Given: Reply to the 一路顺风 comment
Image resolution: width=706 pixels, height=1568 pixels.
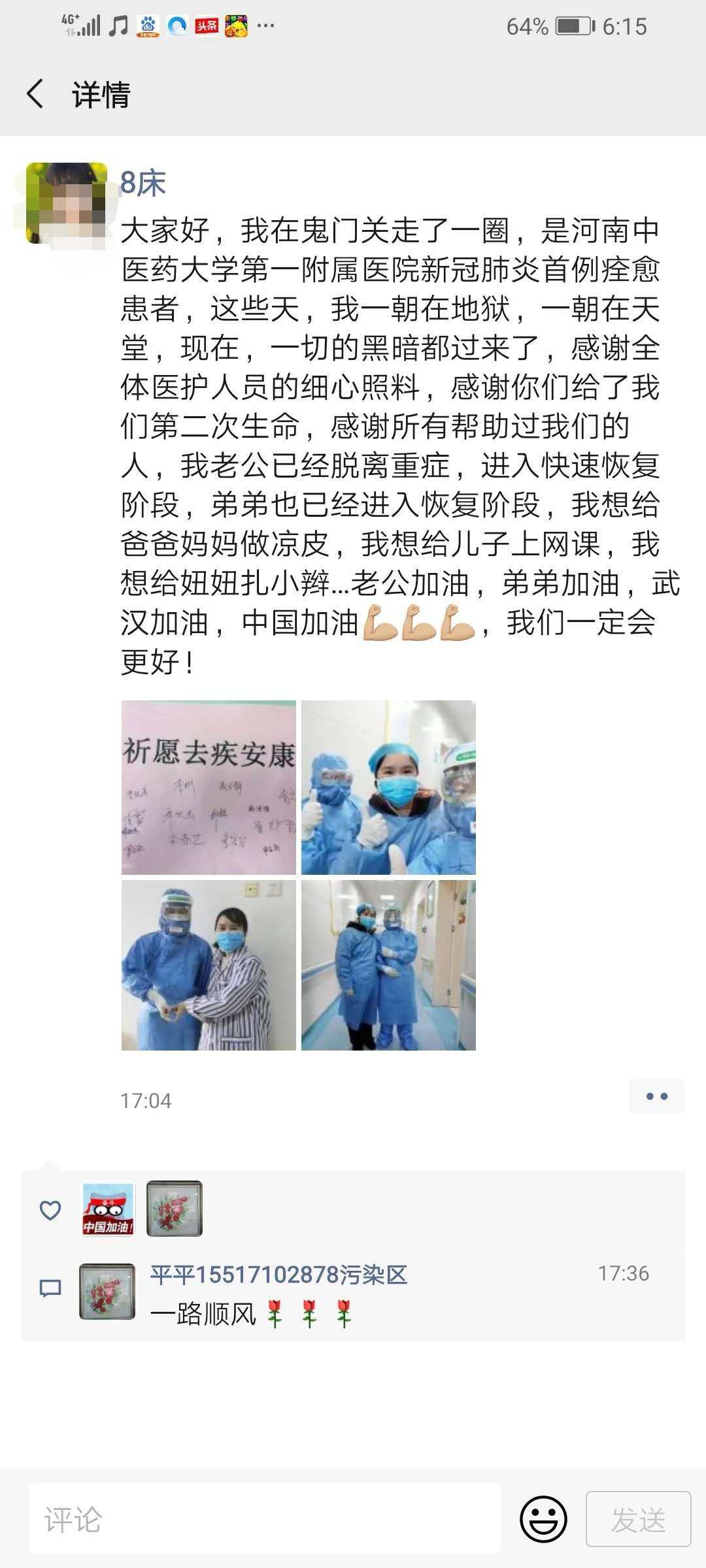Looking at the screenshot, I should (203, 1313).
